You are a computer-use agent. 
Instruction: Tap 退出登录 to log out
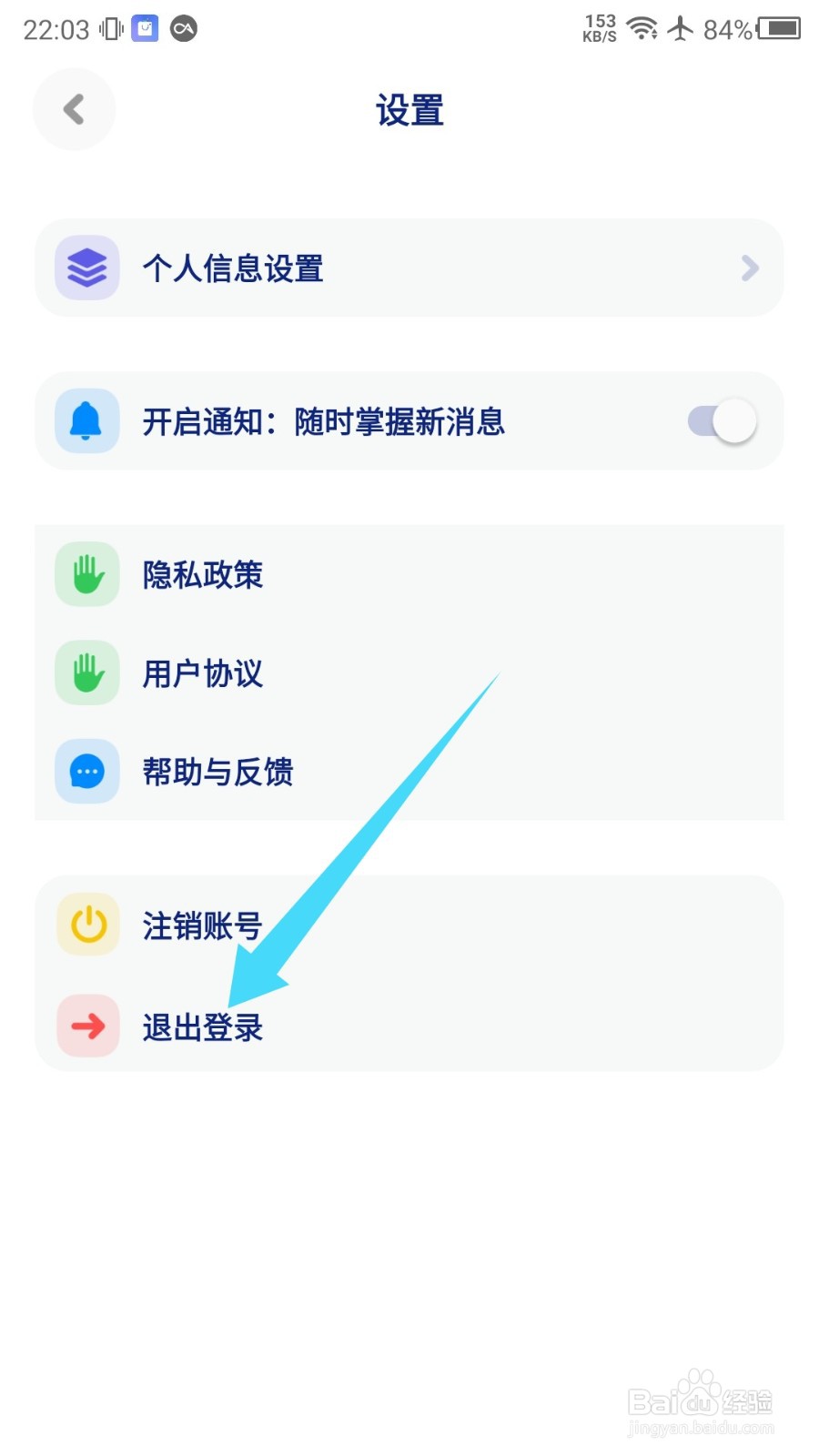202,1026
